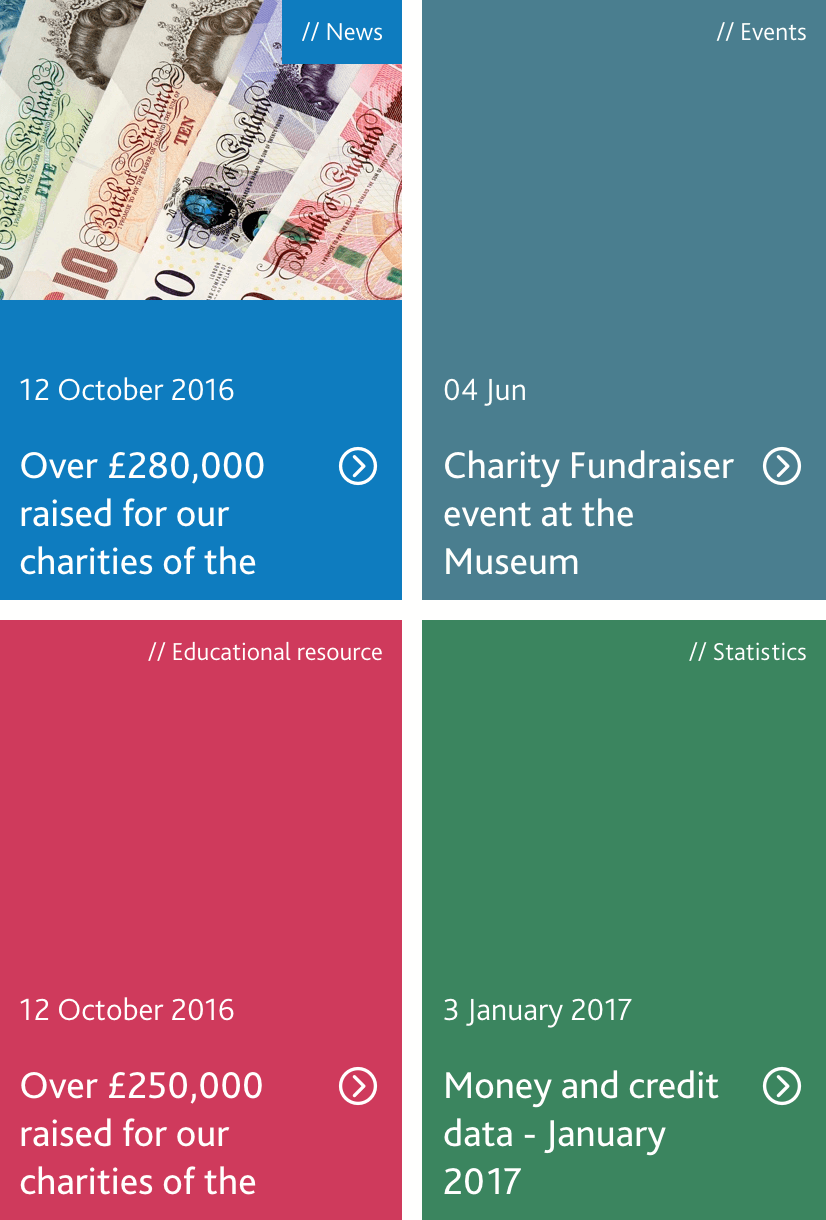Open Money and credit data statistics card
This screenshot has width=826, height=1220.
tap(581, 1134)
